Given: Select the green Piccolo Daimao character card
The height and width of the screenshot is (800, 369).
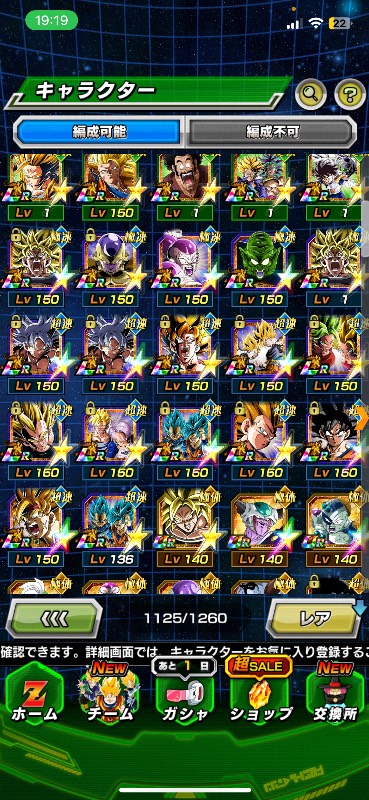Looking at the screenshot, I should [260, 267].
